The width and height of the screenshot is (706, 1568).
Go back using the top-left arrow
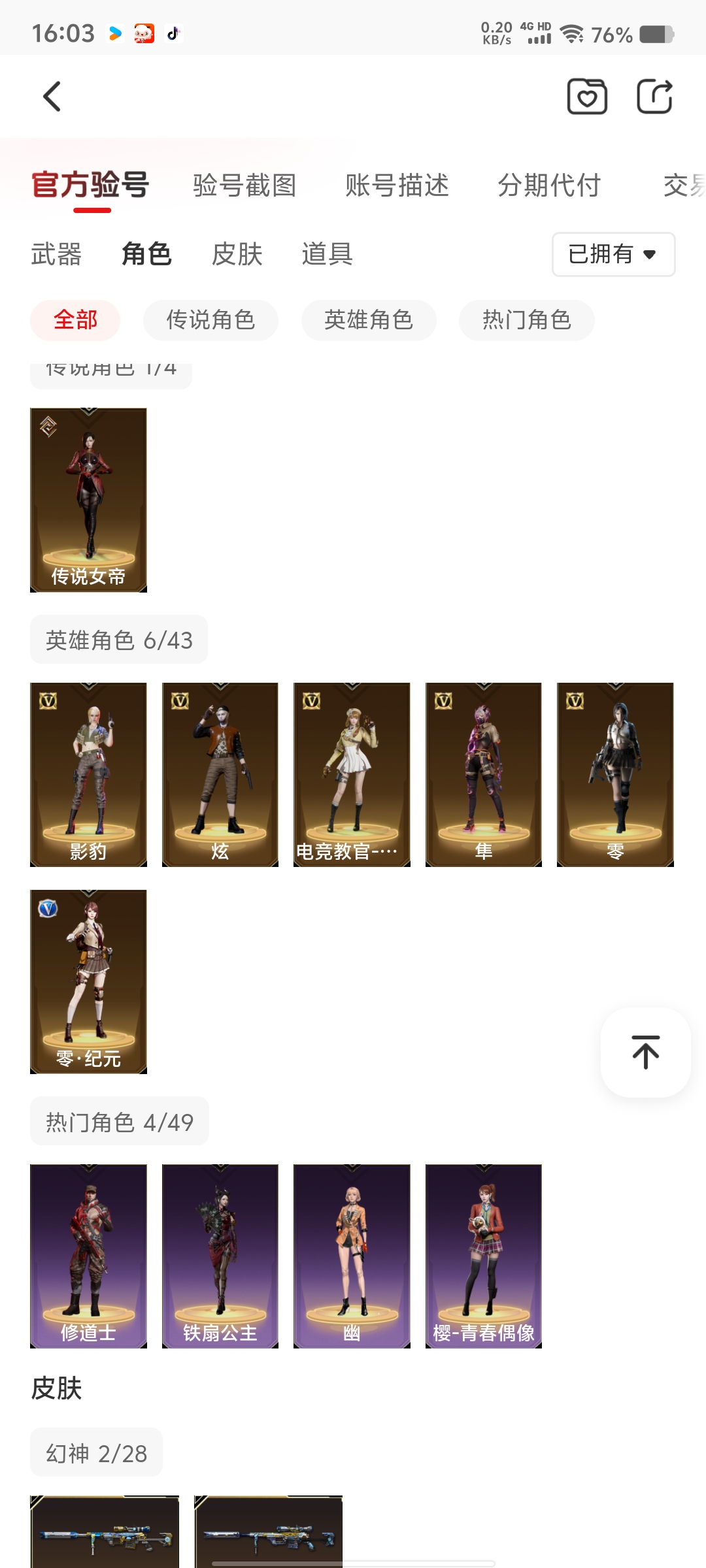coord(52,97)
